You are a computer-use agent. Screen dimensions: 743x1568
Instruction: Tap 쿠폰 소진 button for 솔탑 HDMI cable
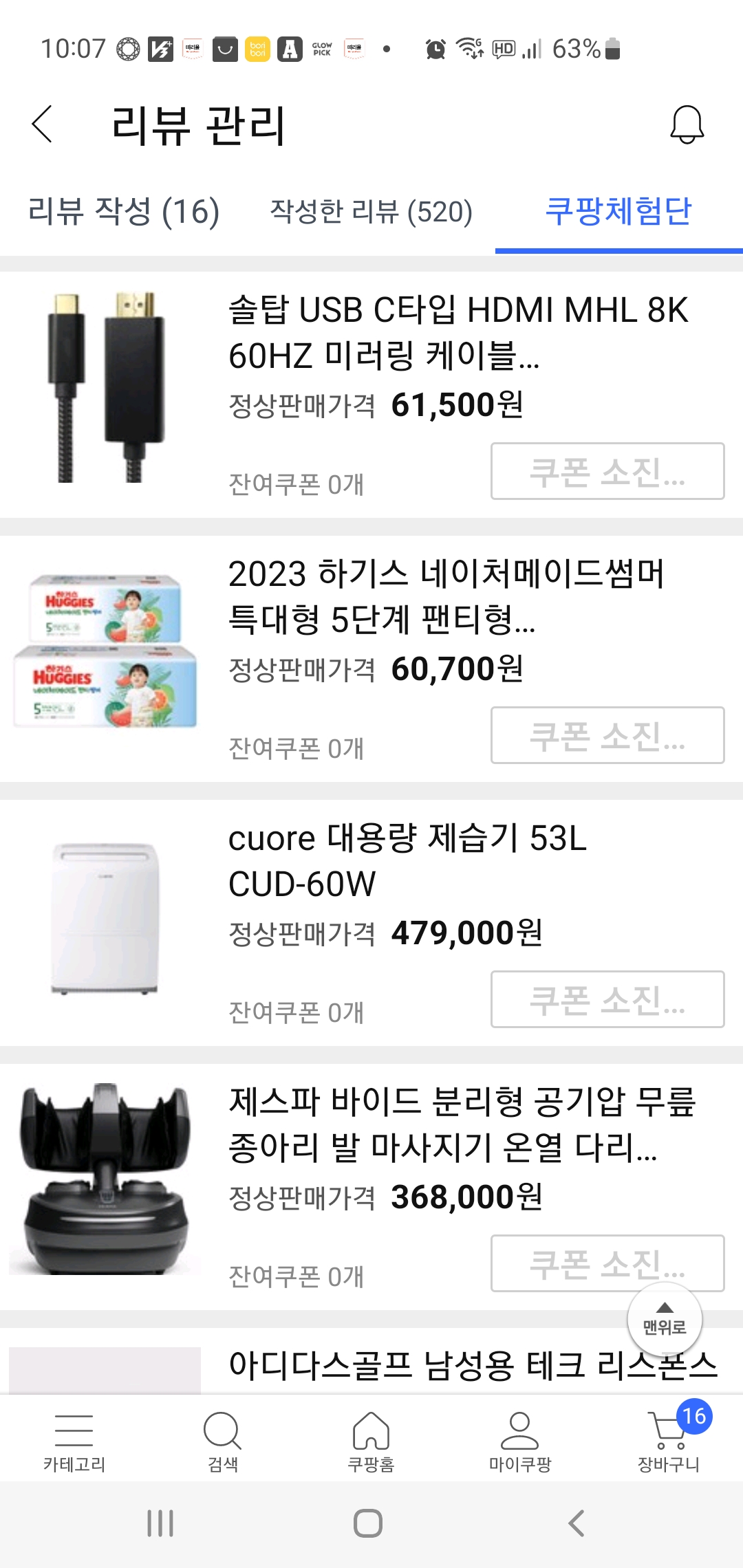(x=607, y=471)
